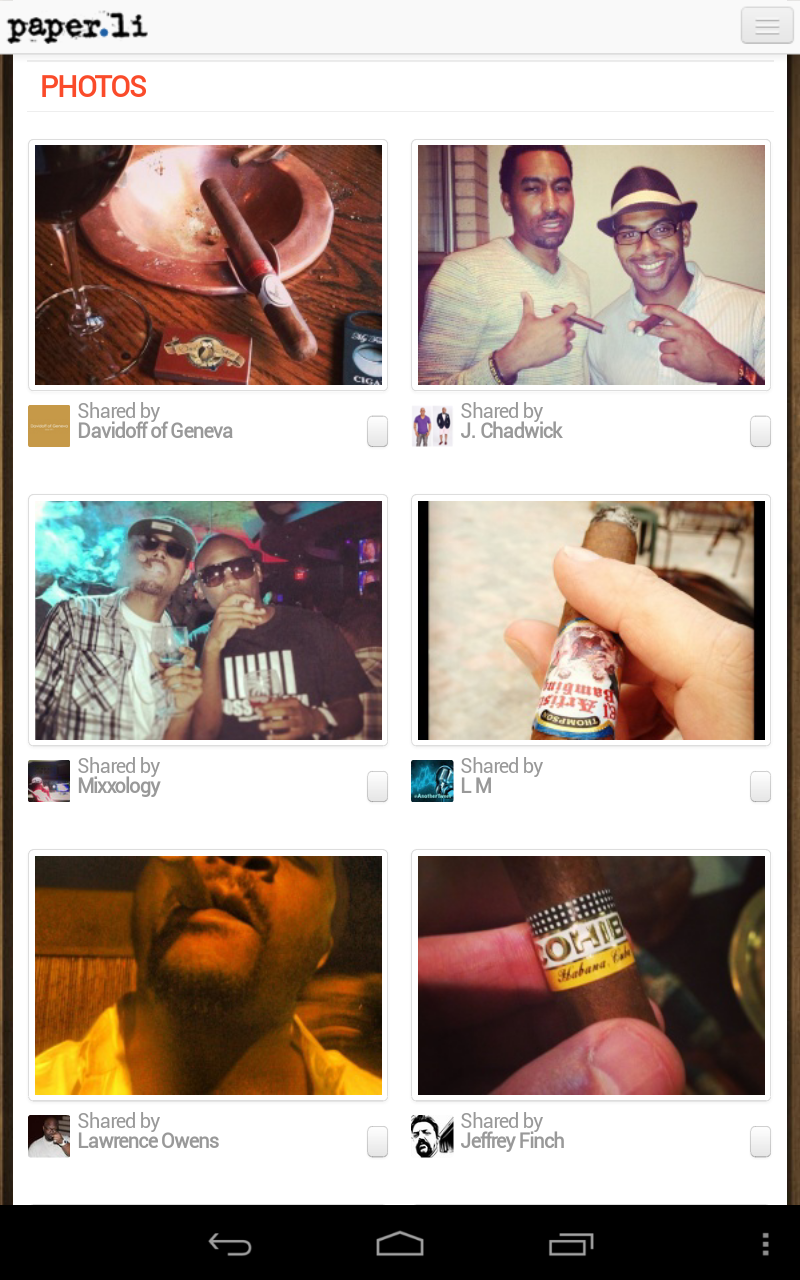Tap the Android recents button
Screen dimensions: 800x1280
pos(570,1245)
